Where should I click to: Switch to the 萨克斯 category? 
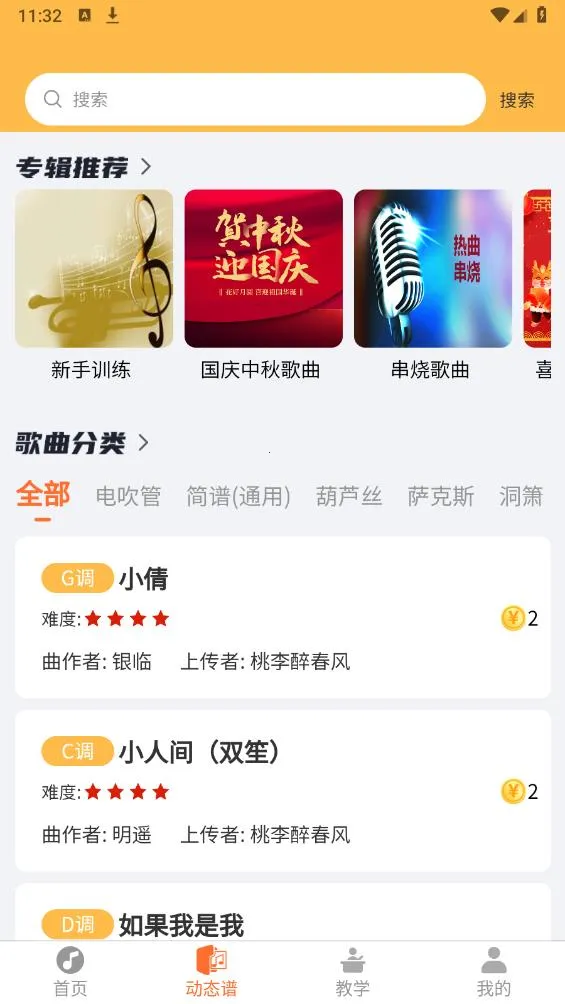[441, 496]
